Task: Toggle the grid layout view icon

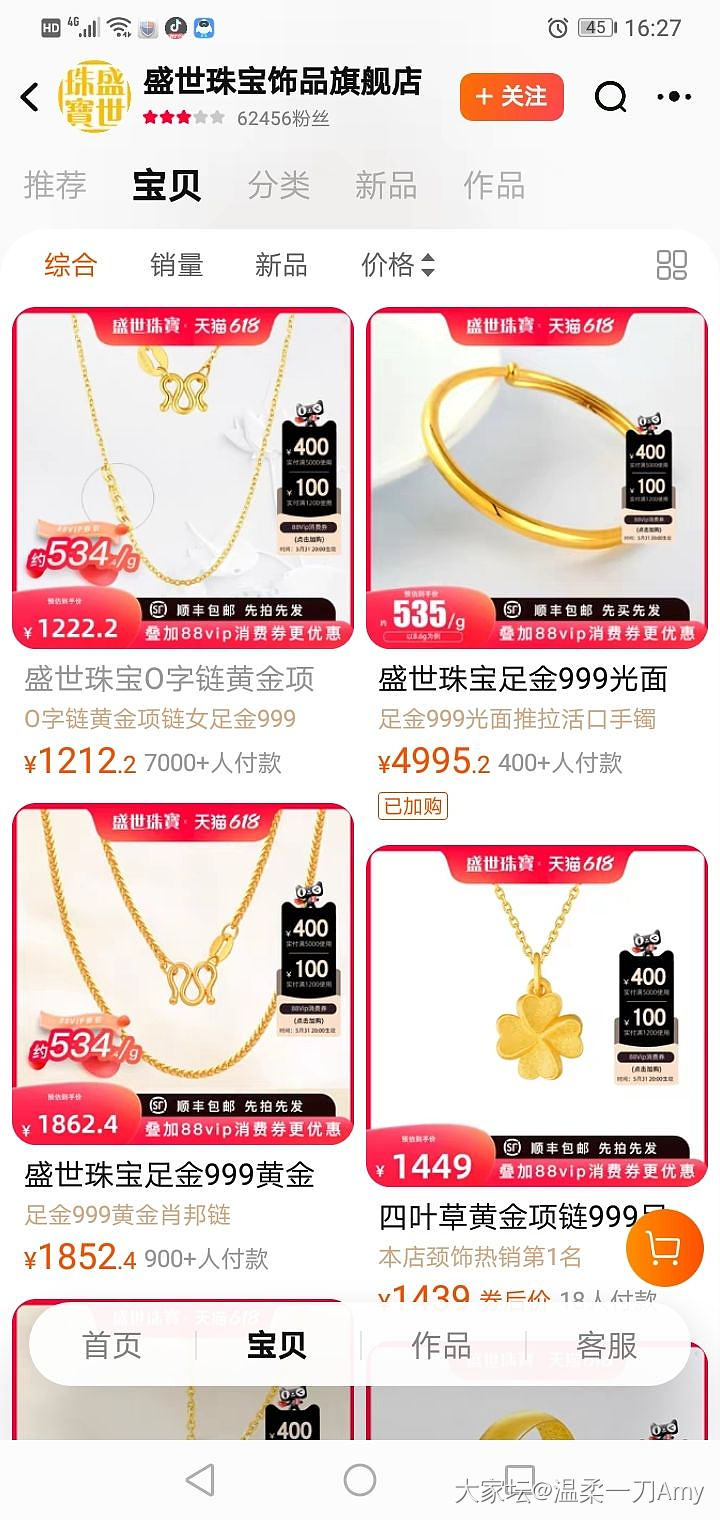Action: coord(671,265)
